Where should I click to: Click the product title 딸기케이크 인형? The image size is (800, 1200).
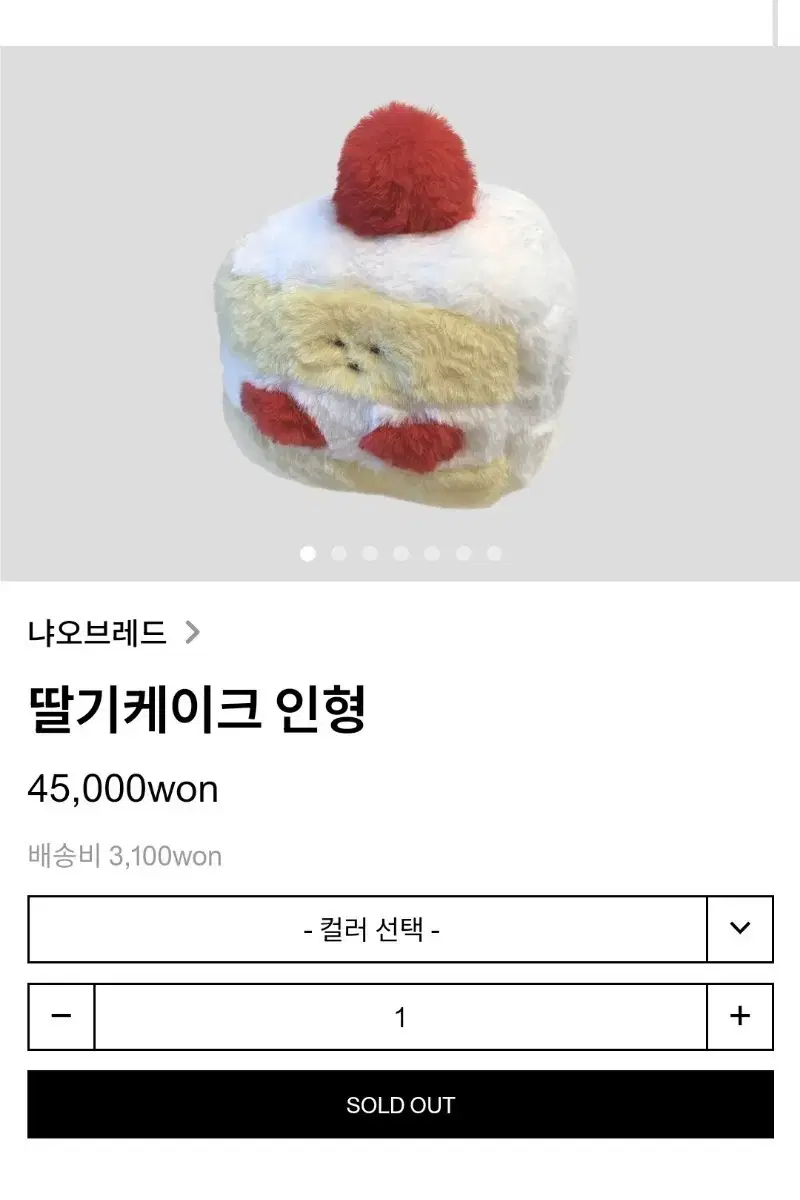click(200, 706)
